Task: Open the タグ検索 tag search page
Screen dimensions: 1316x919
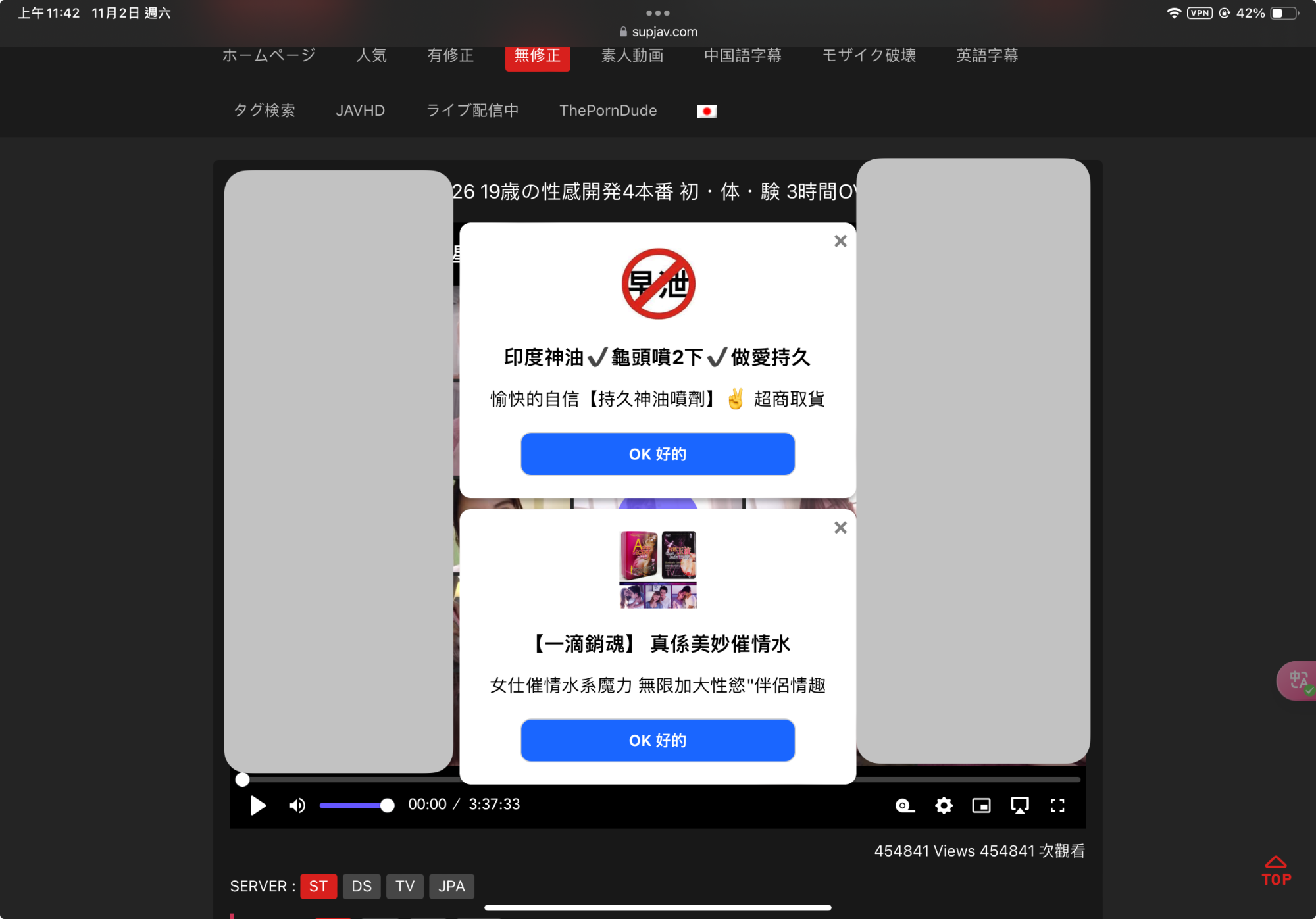Action: [x=265, y=111]
